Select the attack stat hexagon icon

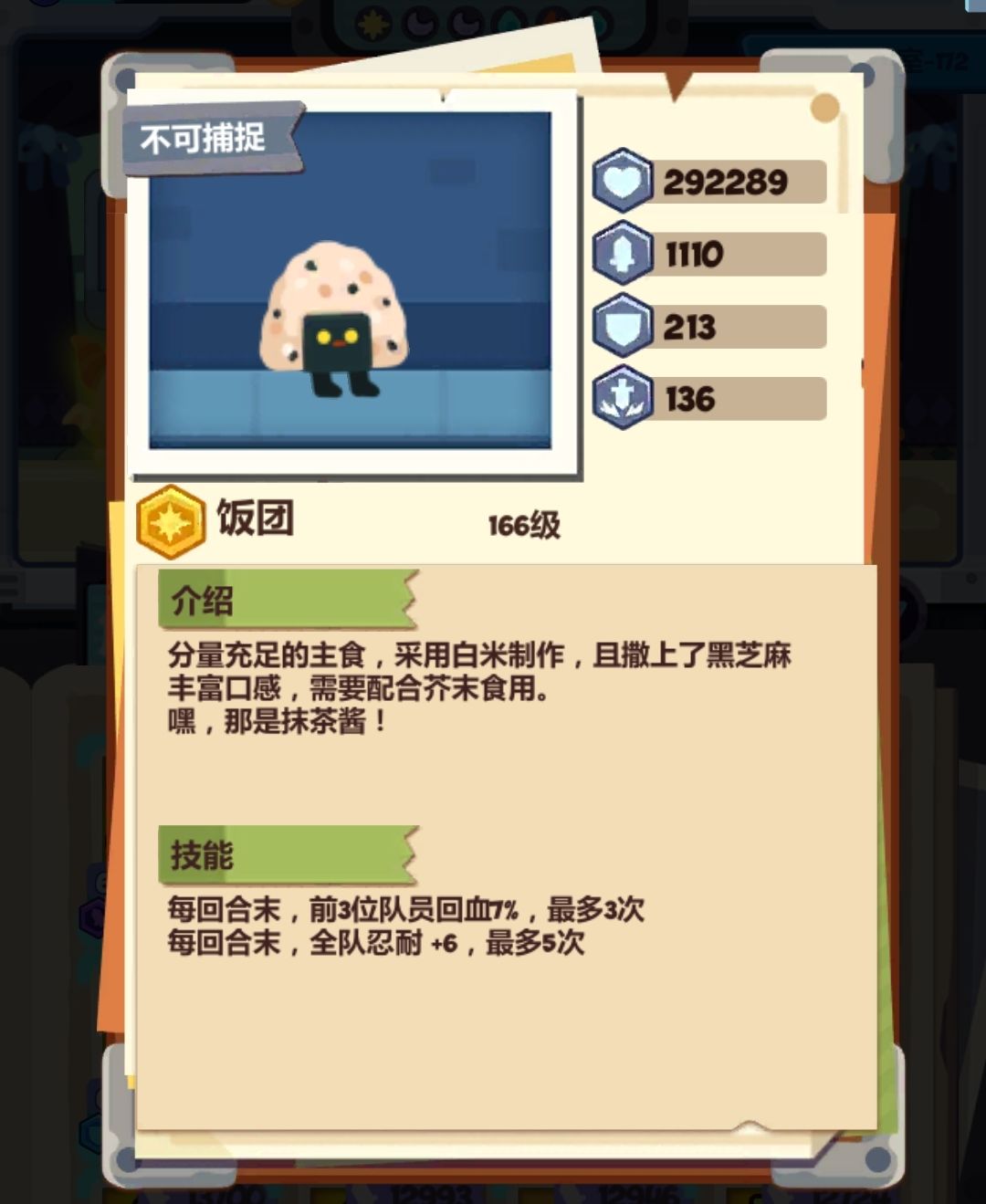[x=622, y=254]
